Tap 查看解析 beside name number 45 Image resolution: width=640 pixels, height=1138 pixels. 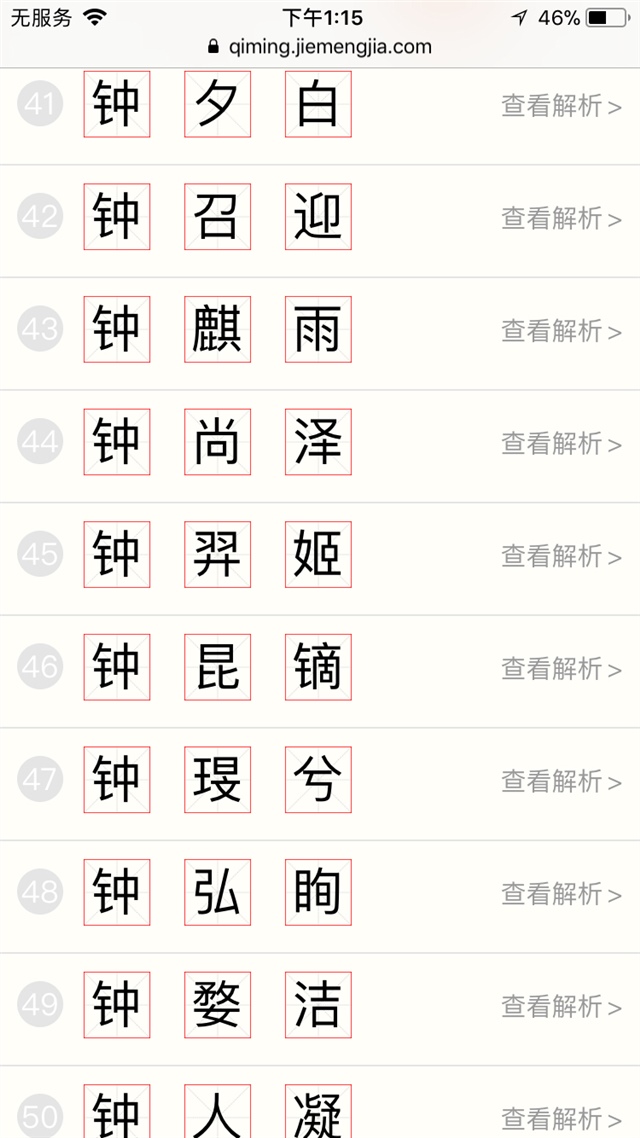(x=560, y=556)
